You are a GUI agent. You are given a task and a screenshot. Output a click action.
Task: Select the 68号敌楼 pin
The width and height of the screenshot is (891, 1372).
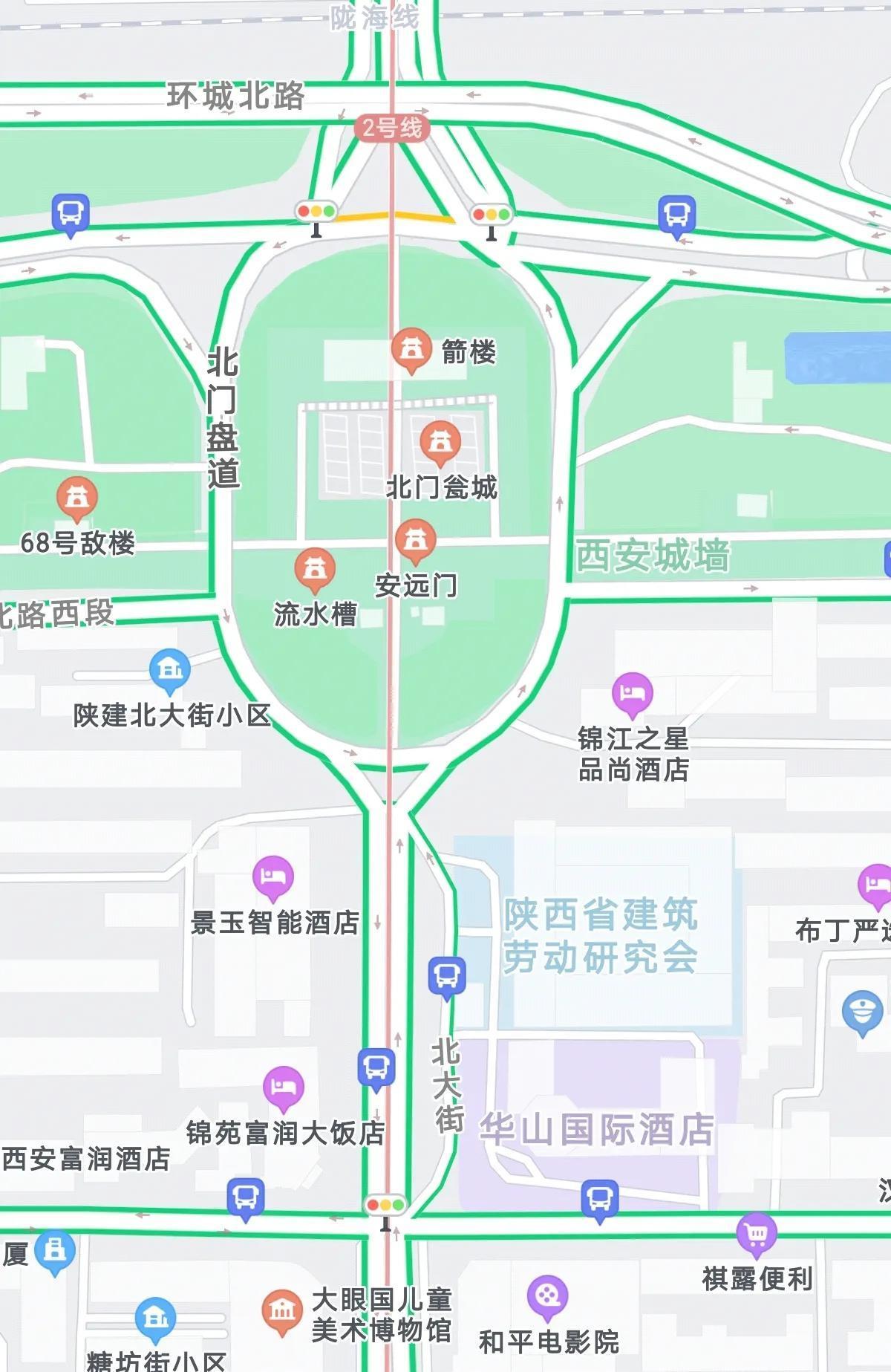click(x=77, y=497)
